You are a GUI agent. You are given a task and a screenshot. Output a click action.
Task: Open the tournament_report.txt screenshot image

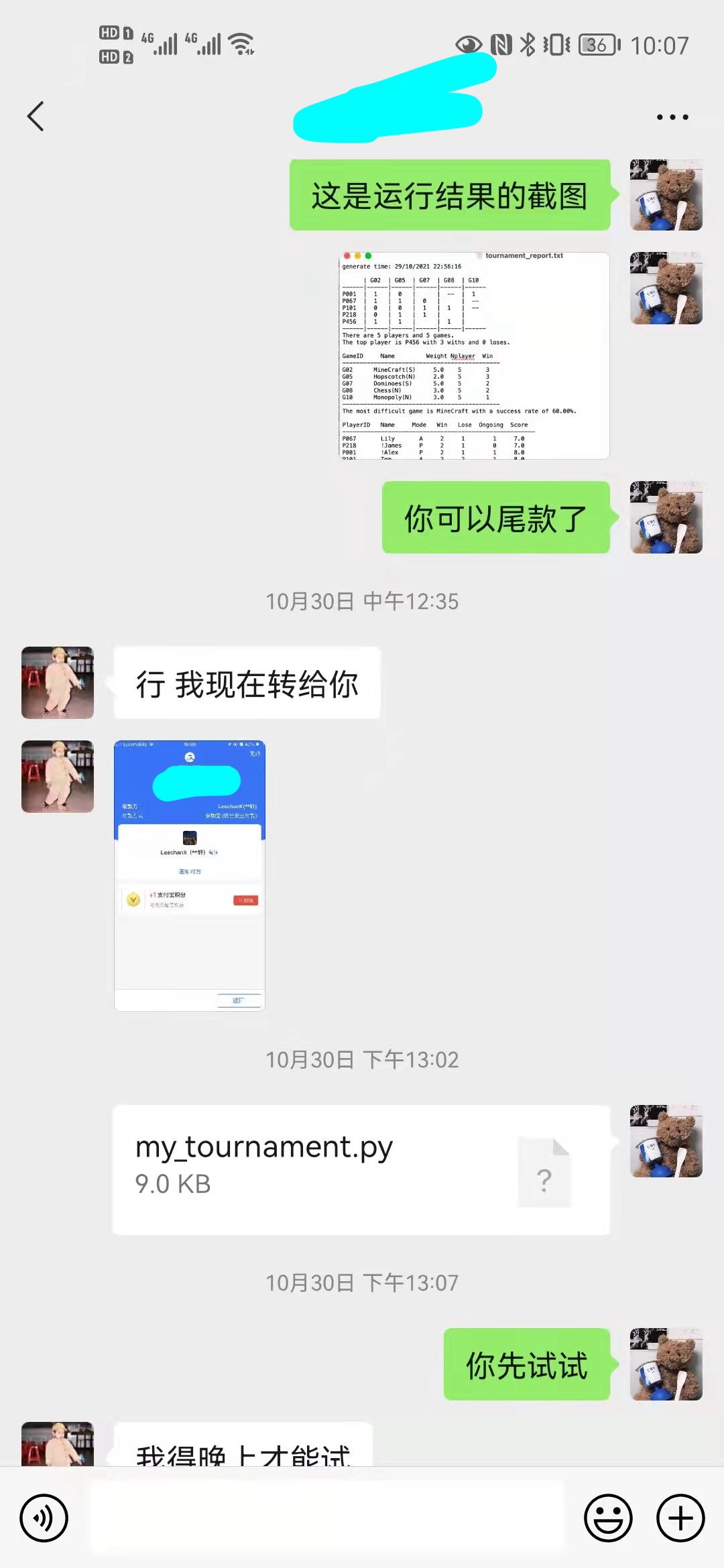(474, 355)
